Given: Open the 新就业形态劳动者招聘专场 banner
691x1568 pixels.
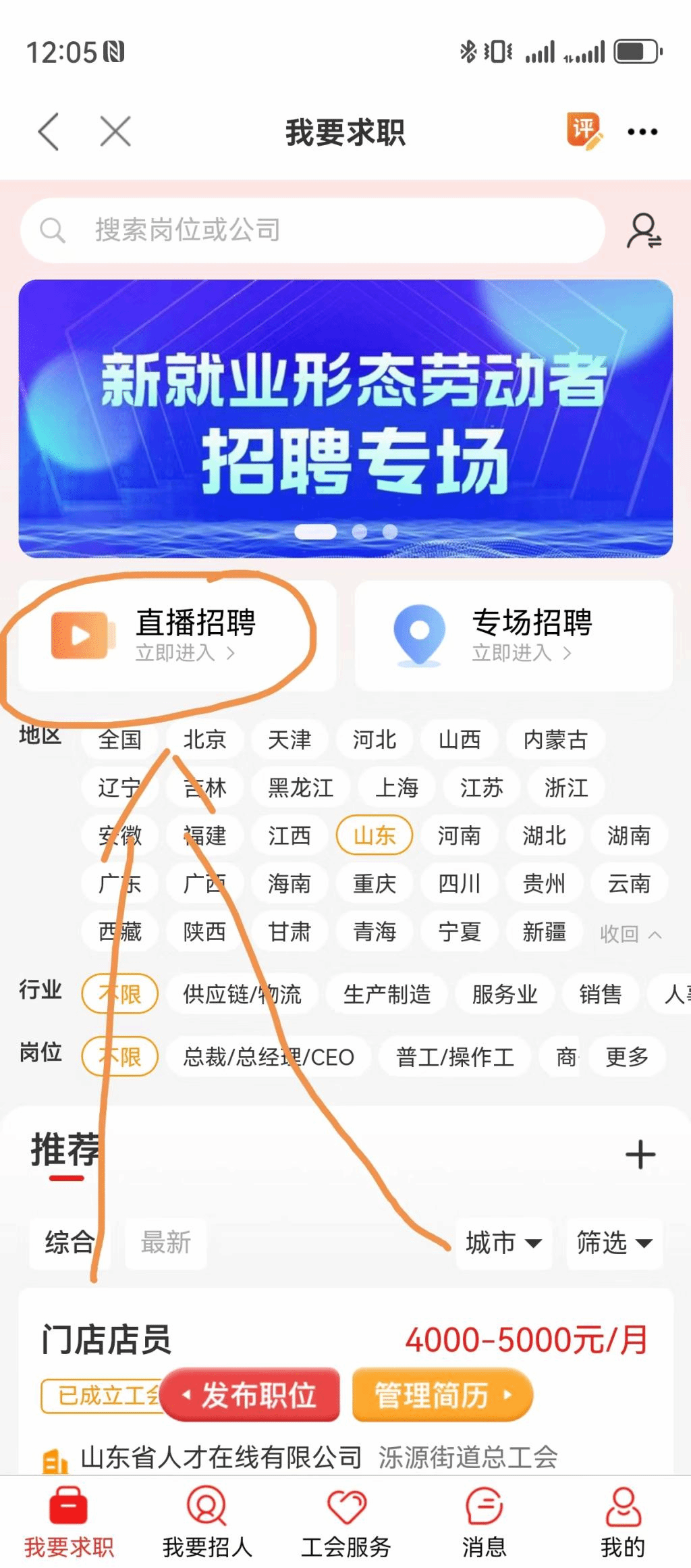Looking at the screenshot, I should 345,419.
